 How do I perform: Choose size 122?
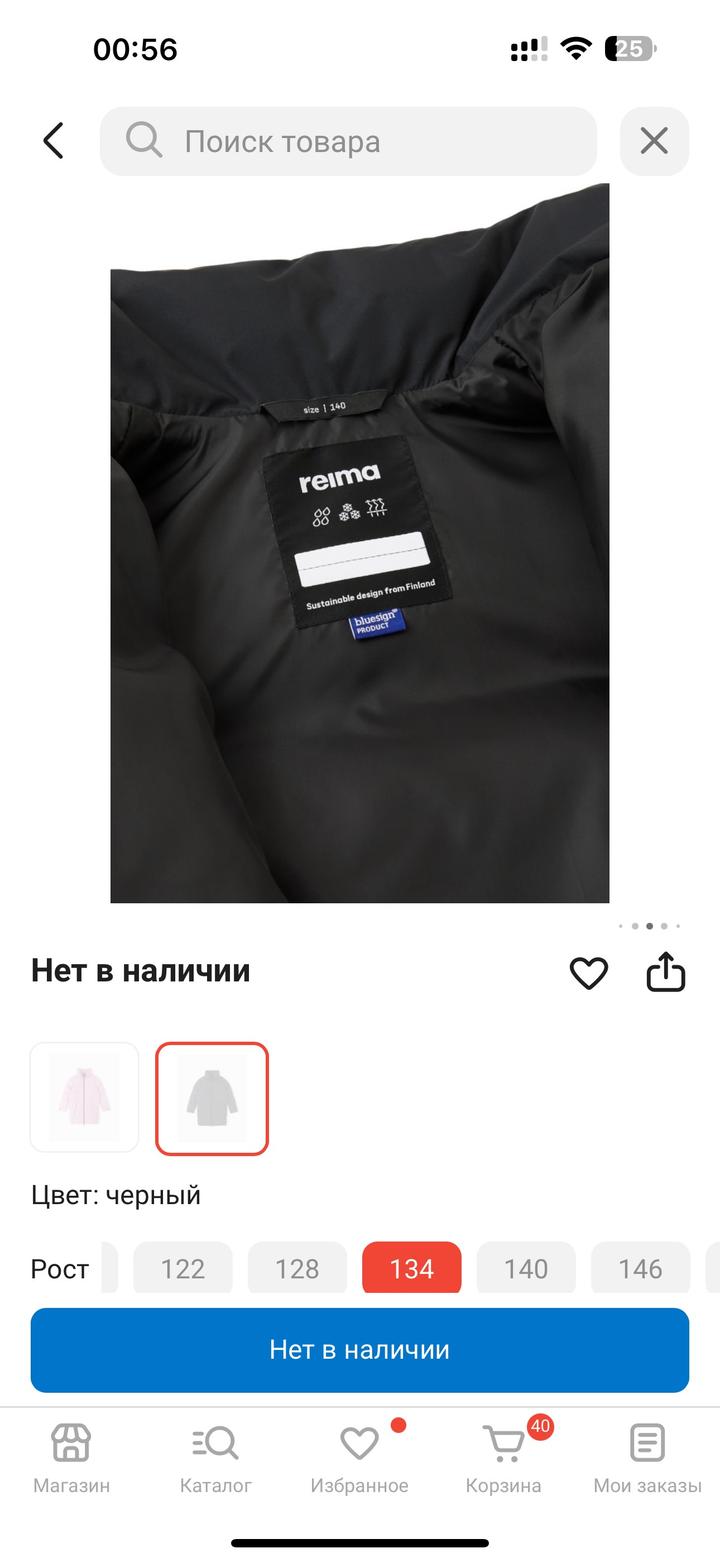tap(183, 1268)
